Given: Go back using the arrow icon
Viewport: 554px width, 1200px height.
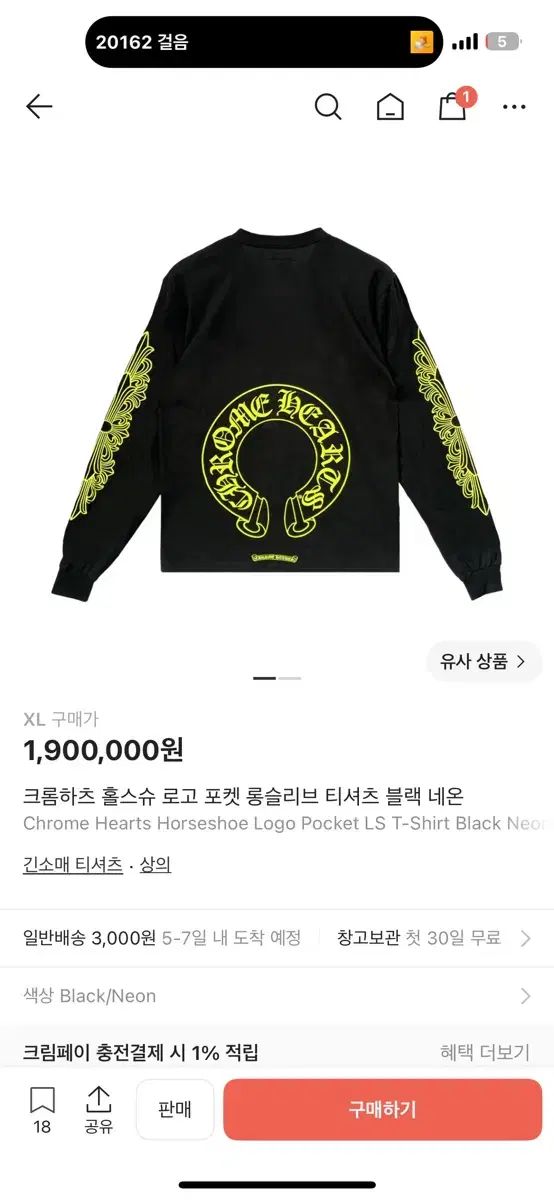Looking at the screenshot, I should point(39,106).
